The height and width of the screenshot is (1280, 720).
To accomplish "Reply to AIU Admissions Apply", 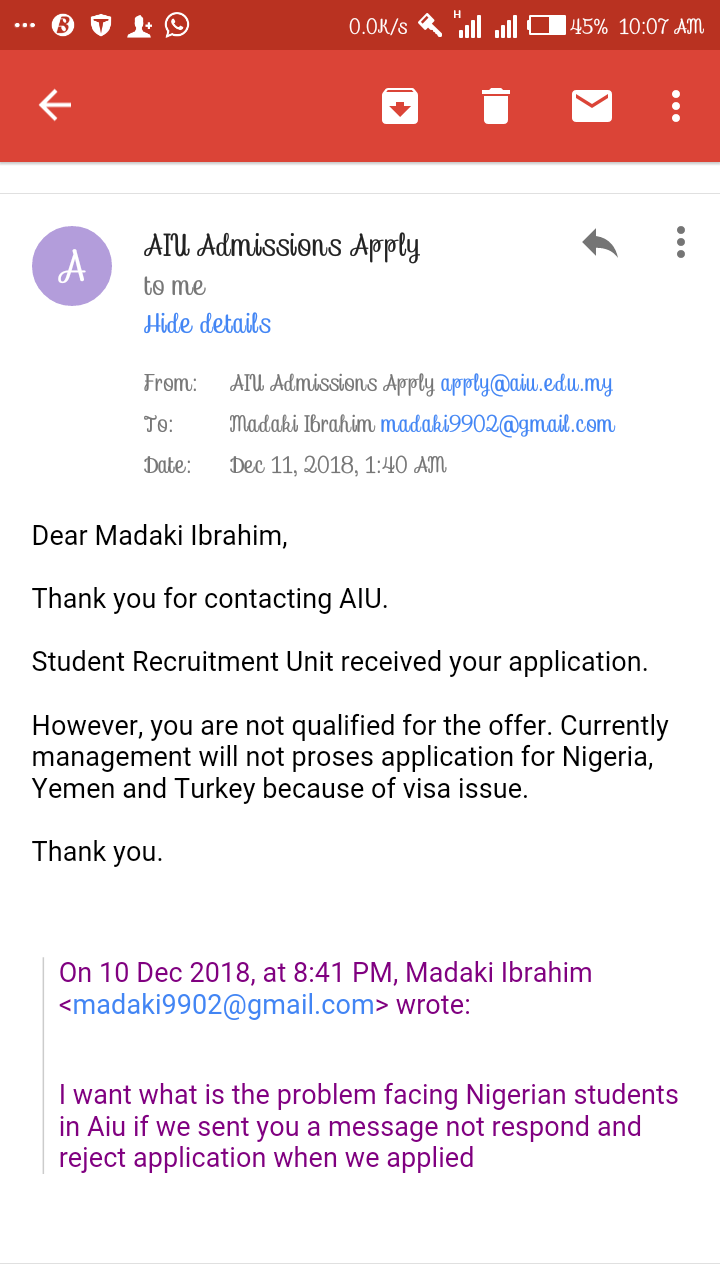I will [x=600, y=243].
